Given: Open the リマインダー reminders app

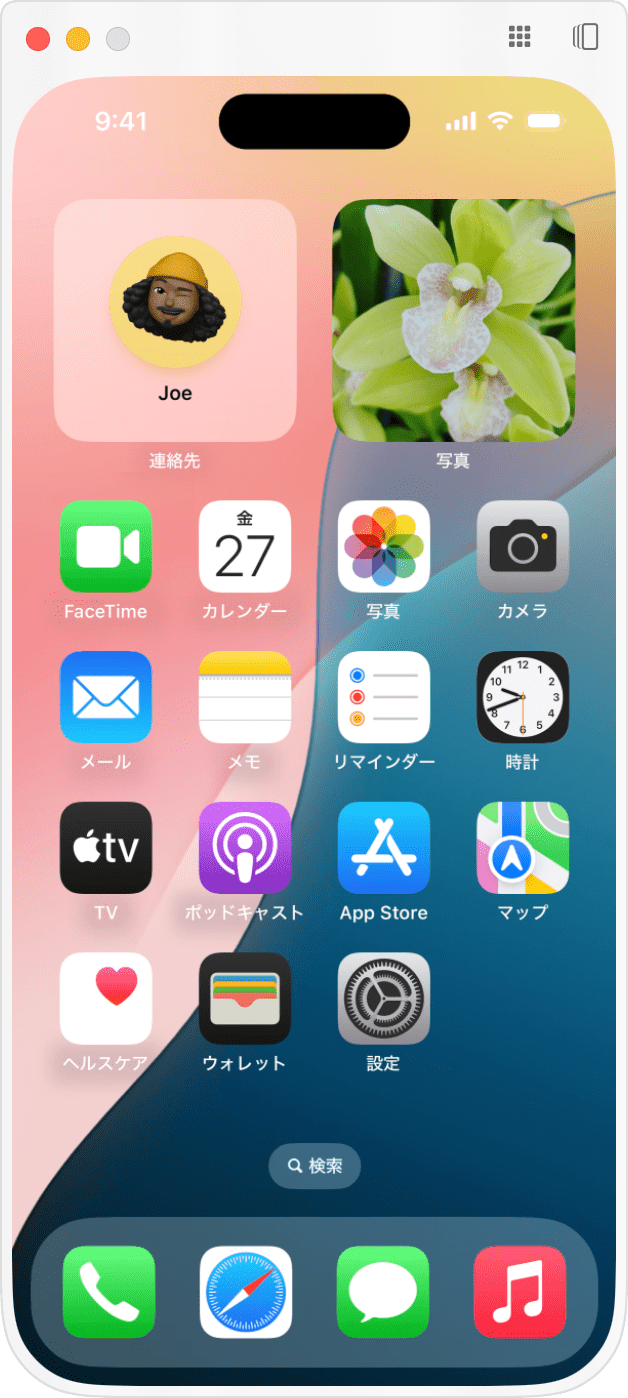Looking at the screenshot, I should click(384, 697).
